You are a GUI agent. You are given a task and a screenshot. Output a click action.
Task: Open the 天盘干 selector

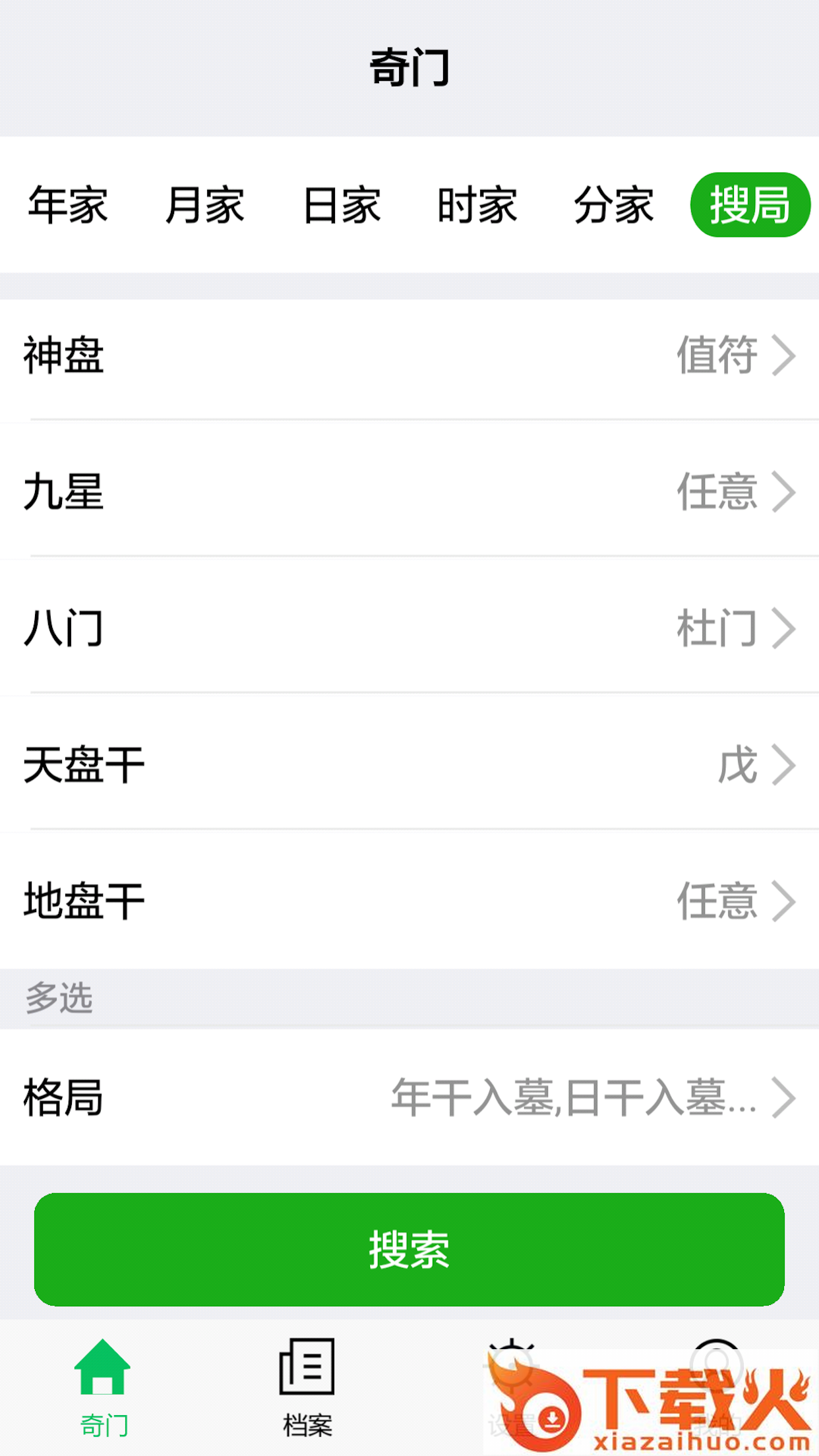(x=409, y=765)
